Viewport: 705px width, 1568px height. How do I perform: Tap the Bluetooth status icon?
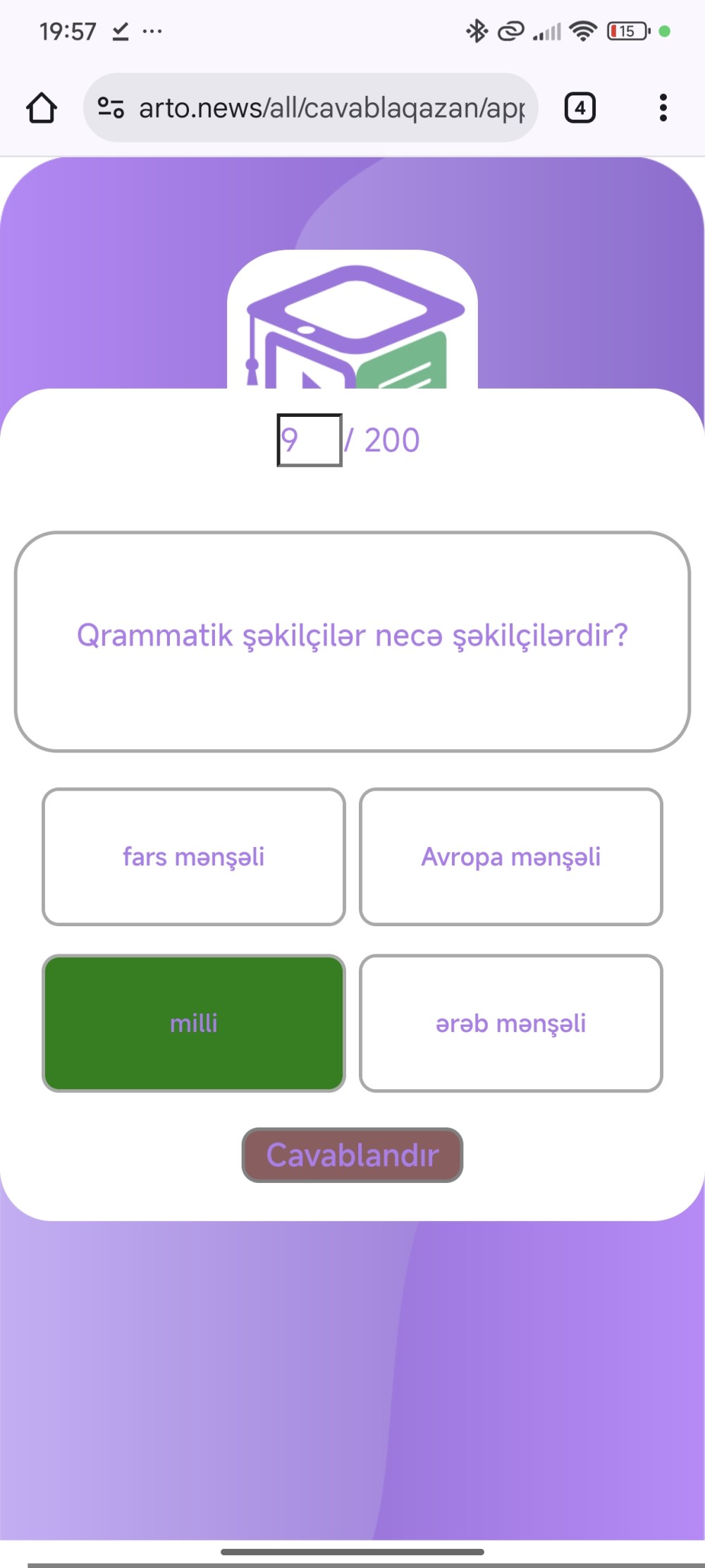[x=477, y=31]
